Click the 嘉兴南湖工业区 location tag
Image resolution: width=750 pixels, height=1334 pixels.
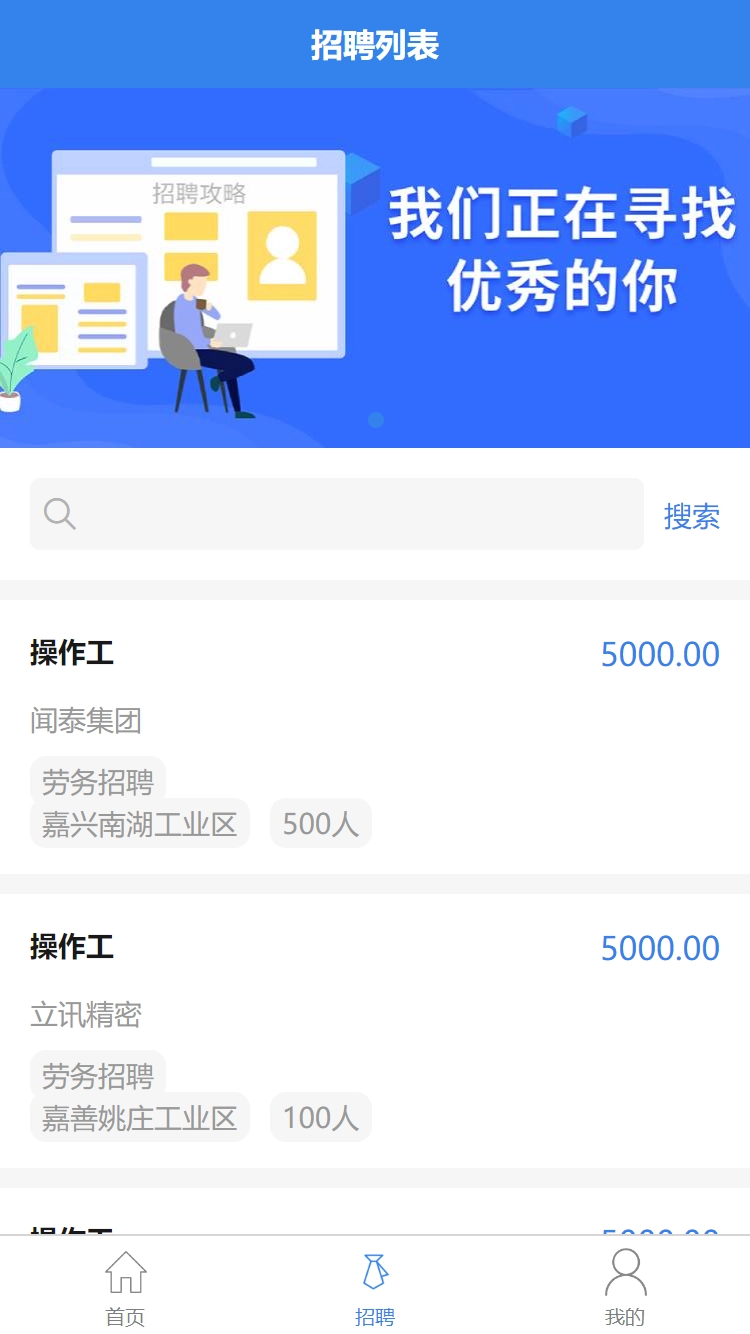click(x=139, y=824)
